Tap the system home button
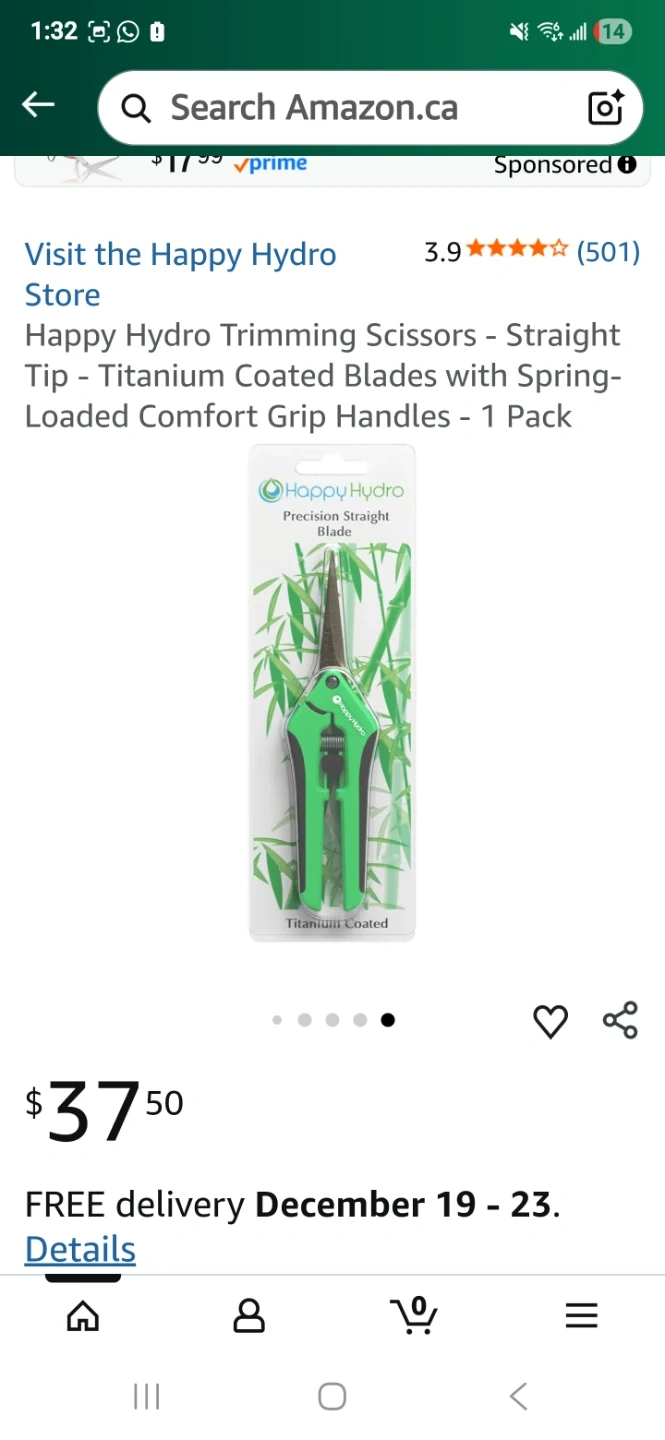665x1440 pixels. pyautogui.click(x=332, y=1396)
